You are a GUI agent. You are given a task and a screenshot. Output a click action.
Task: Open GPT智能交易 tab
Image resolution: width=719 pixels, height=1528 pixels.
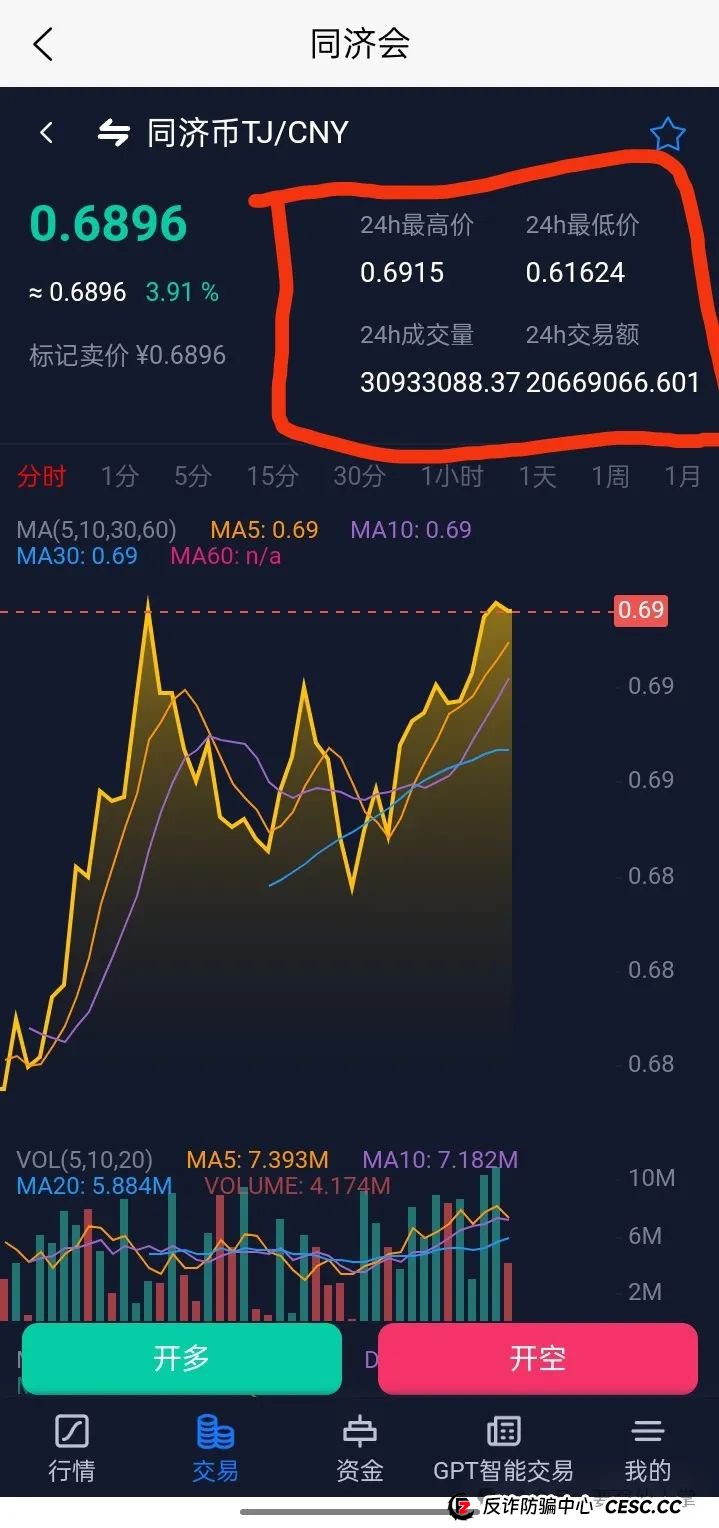(503, 1448)
